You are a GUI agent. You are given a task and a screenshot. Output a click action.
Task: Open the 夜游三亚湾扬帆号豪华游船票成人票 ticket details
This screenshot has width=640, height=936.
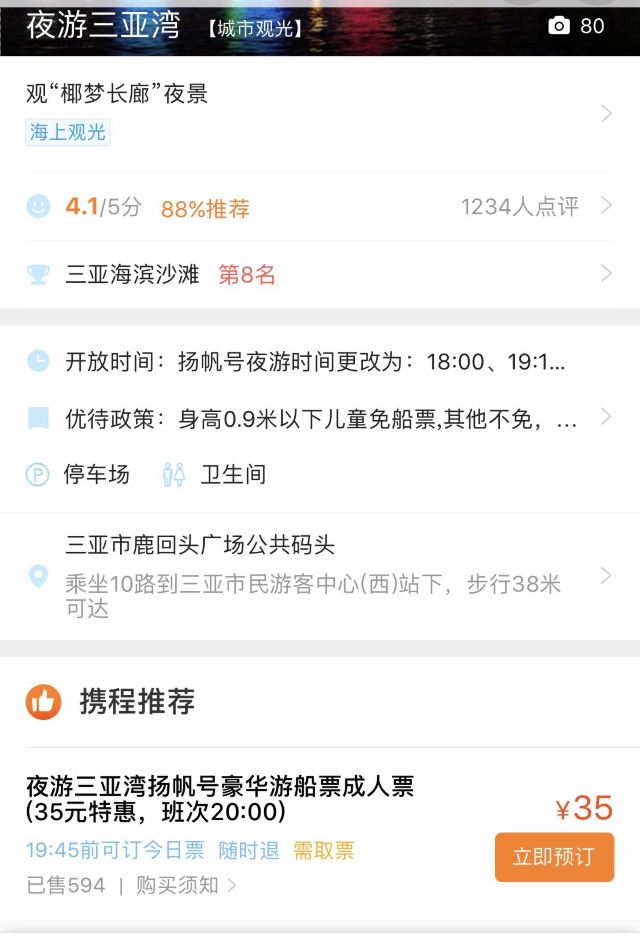tap(220, 798)
